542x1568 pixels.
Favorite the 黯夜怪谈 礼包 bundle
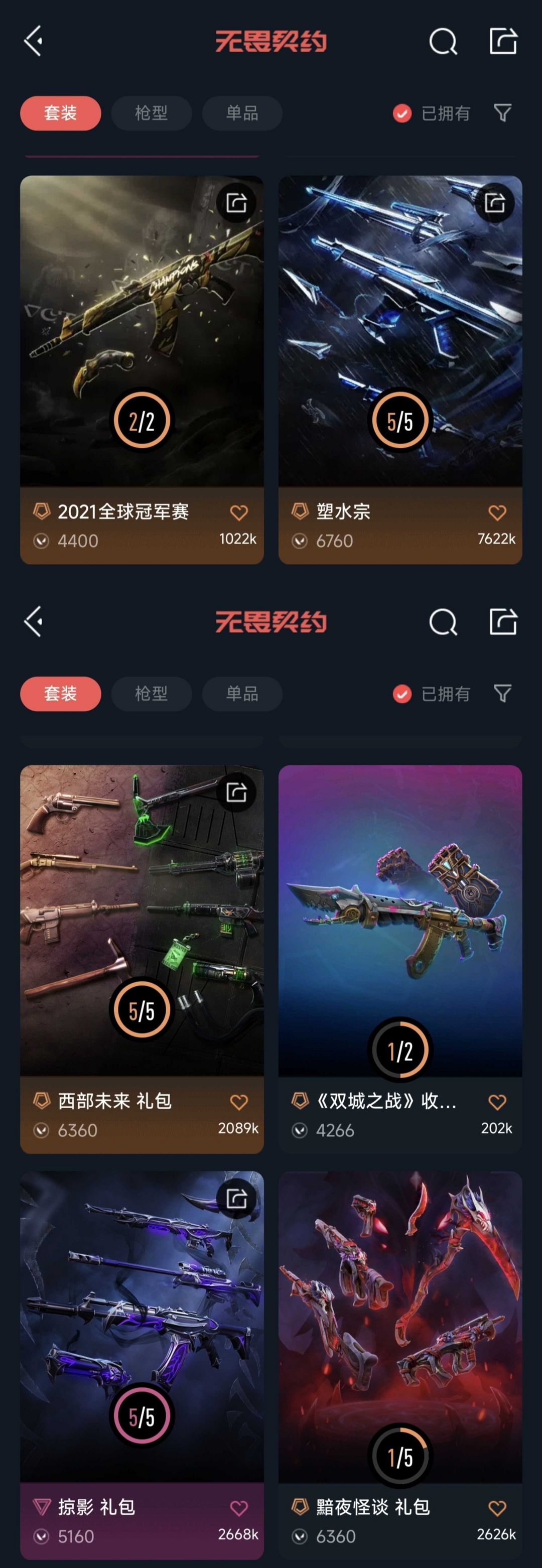click(x=498, y=1508)
